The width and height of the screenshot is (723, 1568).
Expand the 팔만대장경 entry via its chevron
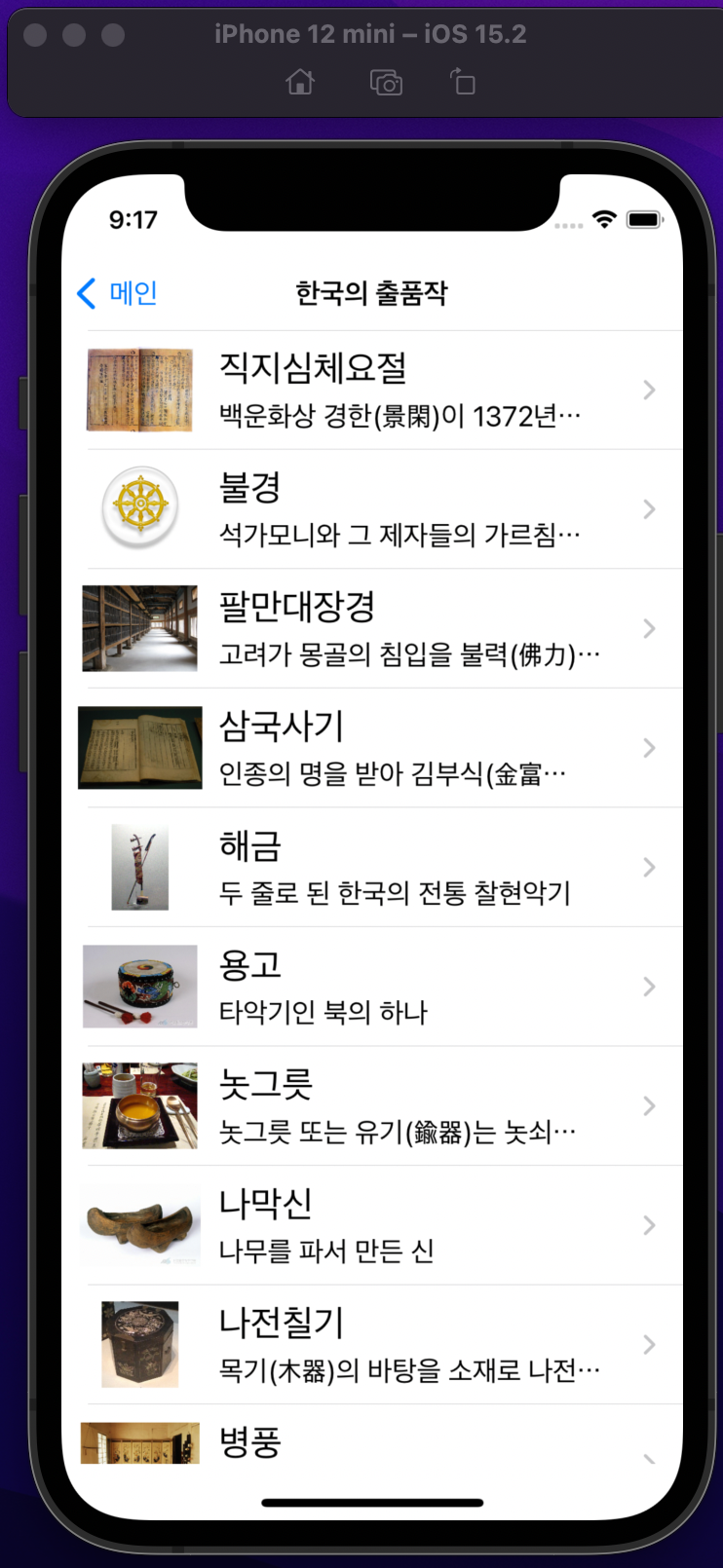pos(649,628)
